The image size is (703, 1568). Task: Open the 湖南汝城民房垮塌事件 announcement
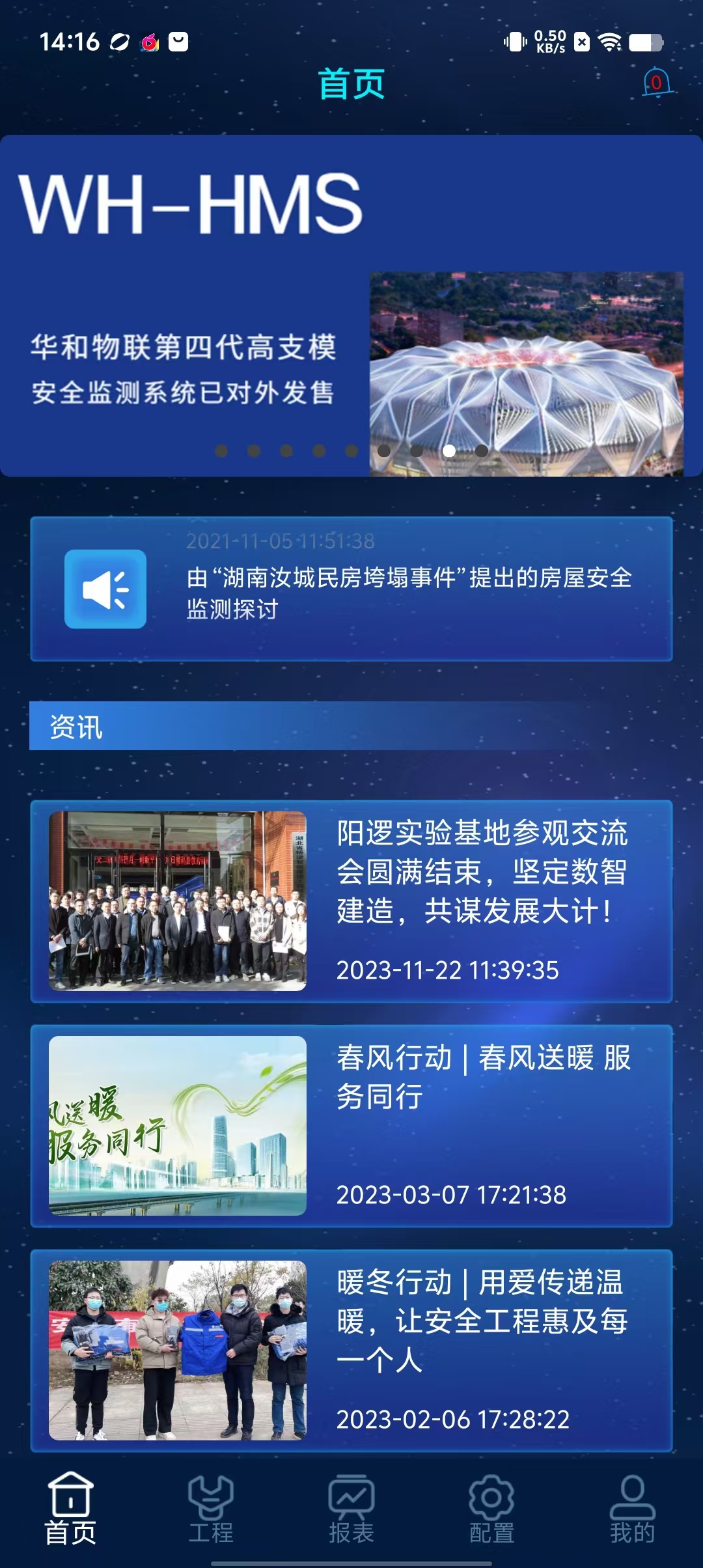[351, 589]
